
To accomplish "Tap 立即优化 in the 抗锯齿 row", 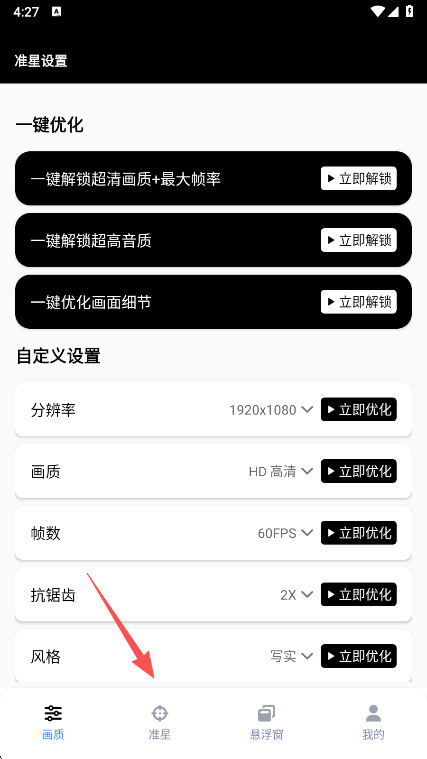I will (x=359, y=594).
